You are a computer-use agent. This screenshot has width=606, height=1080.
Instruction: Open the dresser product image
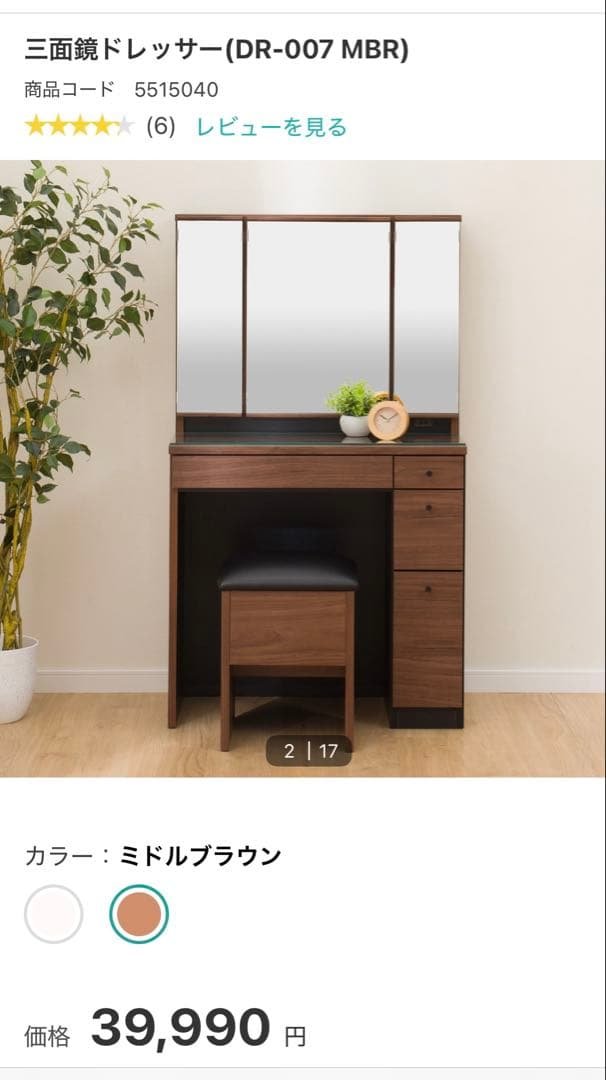[x=303, y=468]
